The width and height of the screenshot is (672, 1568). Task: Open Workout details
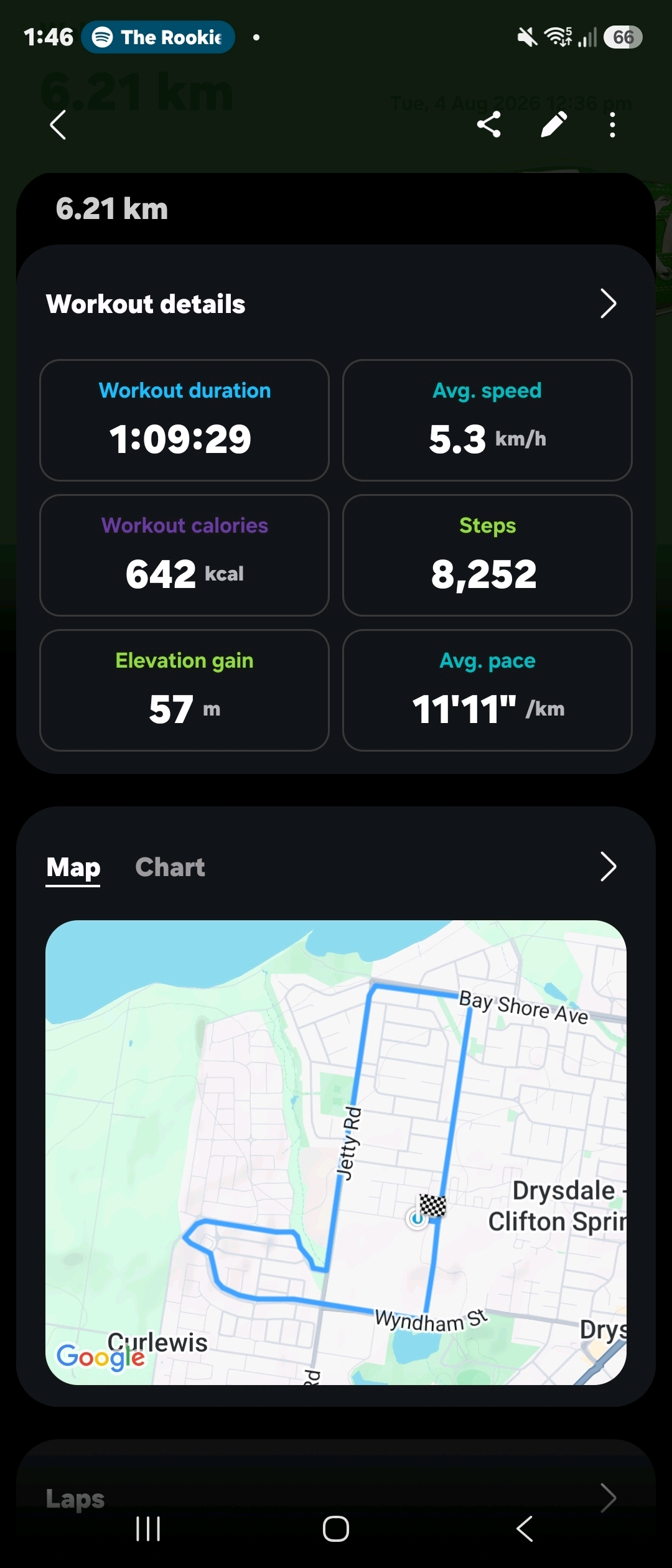pos(336,304)
